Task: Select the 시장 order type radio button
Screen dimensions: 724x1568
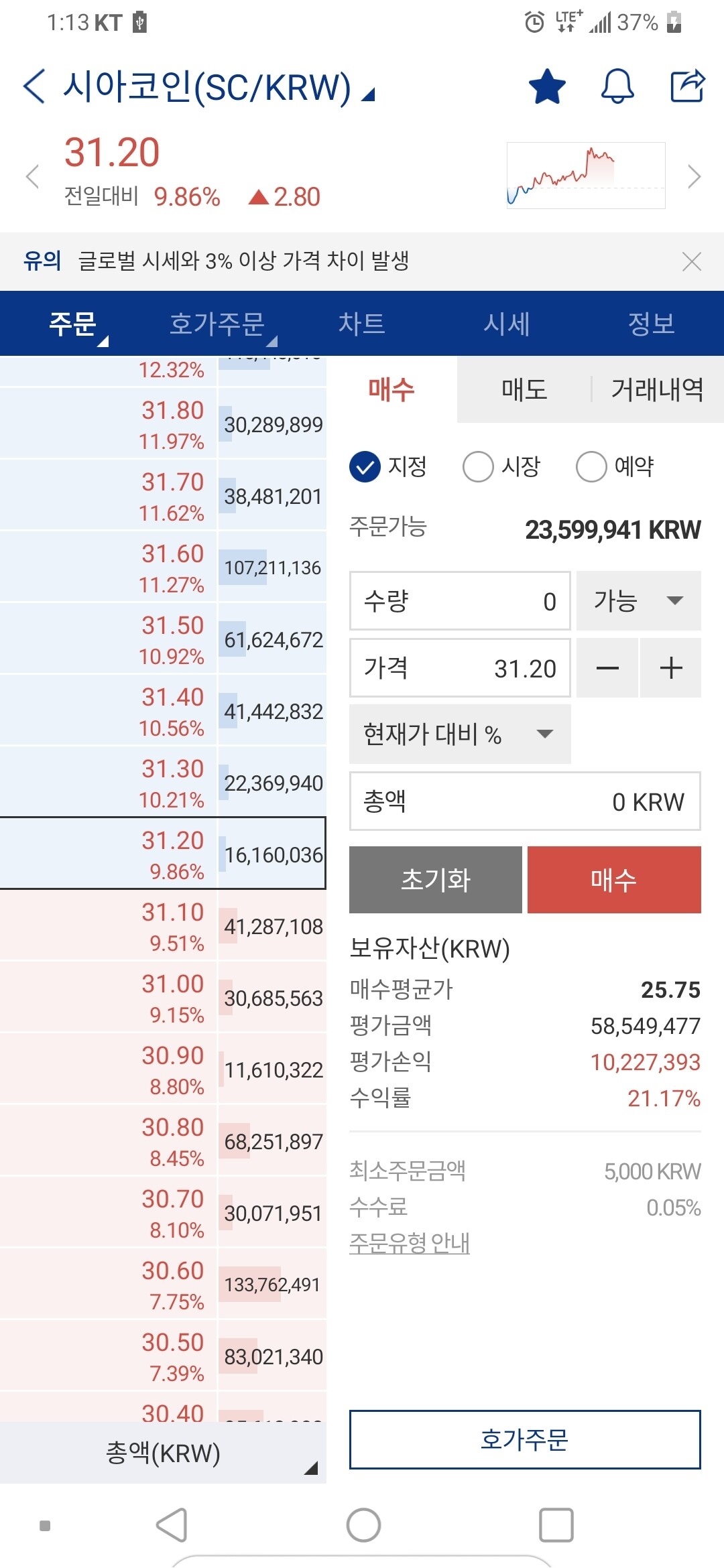Action: coord(478,467)
